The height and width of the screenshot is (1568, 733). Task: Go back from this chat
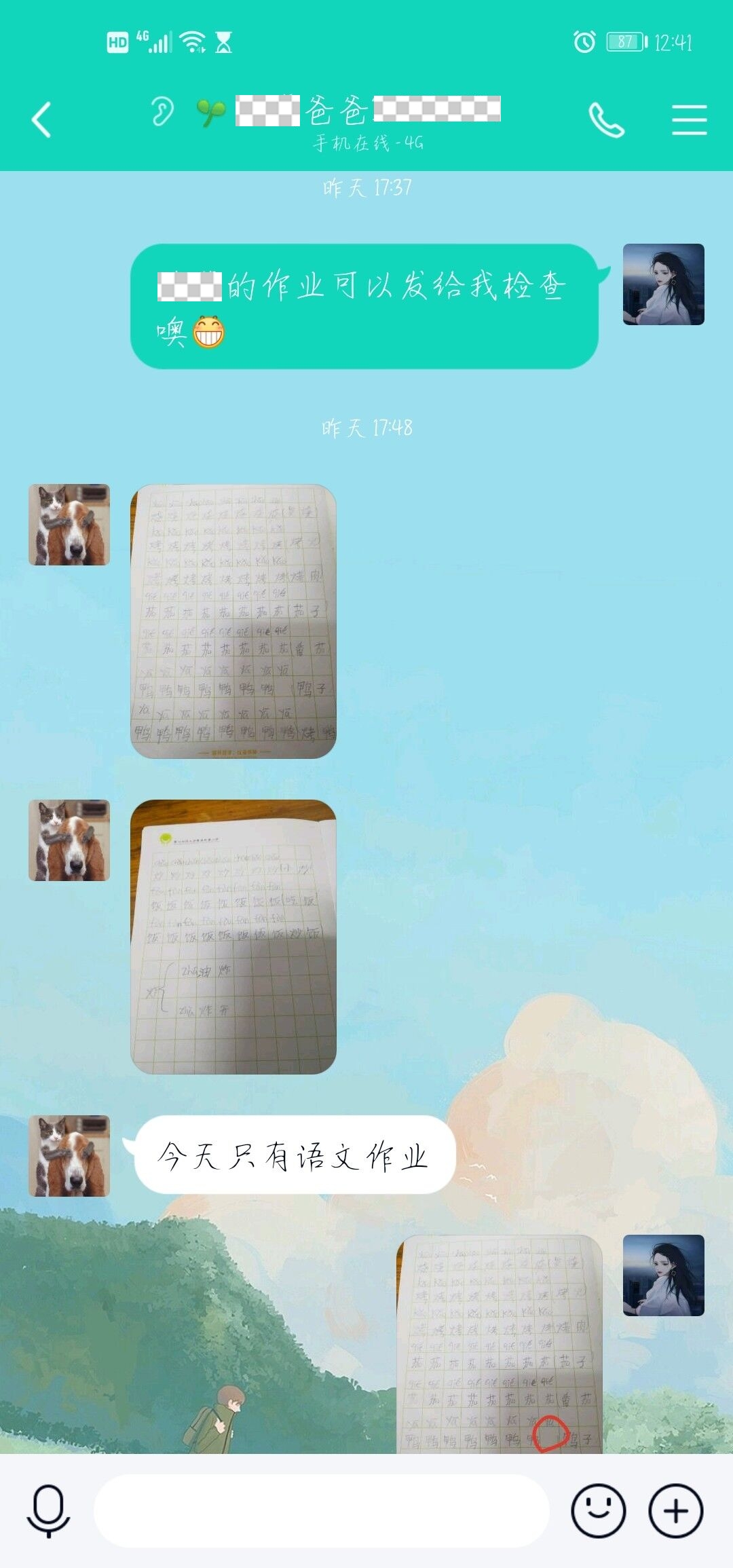tap(42, 119)
